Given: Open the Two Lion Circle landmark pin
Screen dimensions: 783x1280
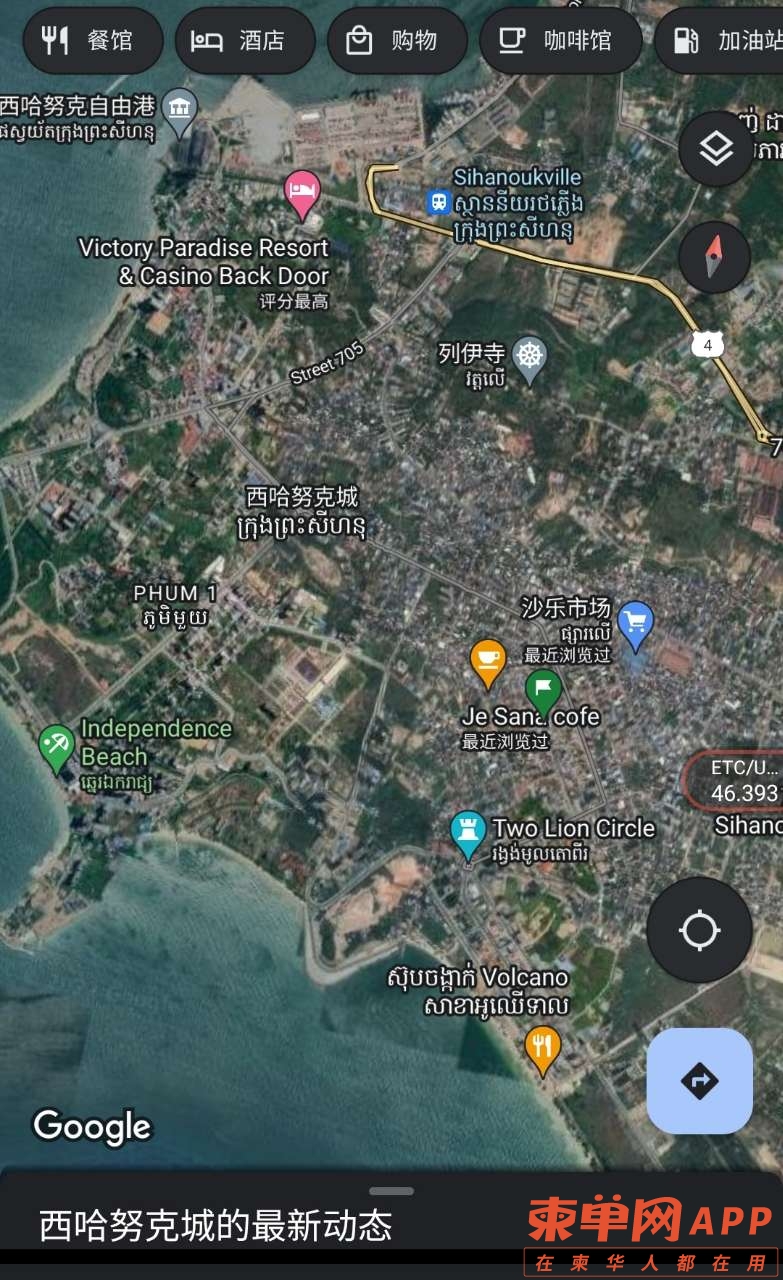Looking at the screenshot, I should tap(468, 831).
